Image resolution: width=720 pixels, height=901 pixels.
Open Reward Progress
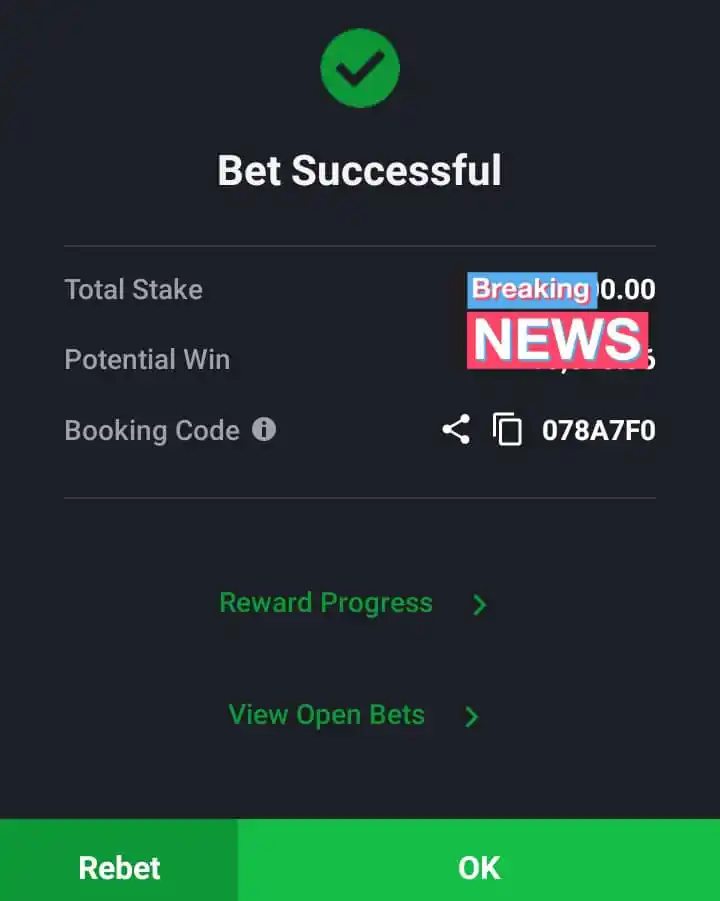(352, 603)
